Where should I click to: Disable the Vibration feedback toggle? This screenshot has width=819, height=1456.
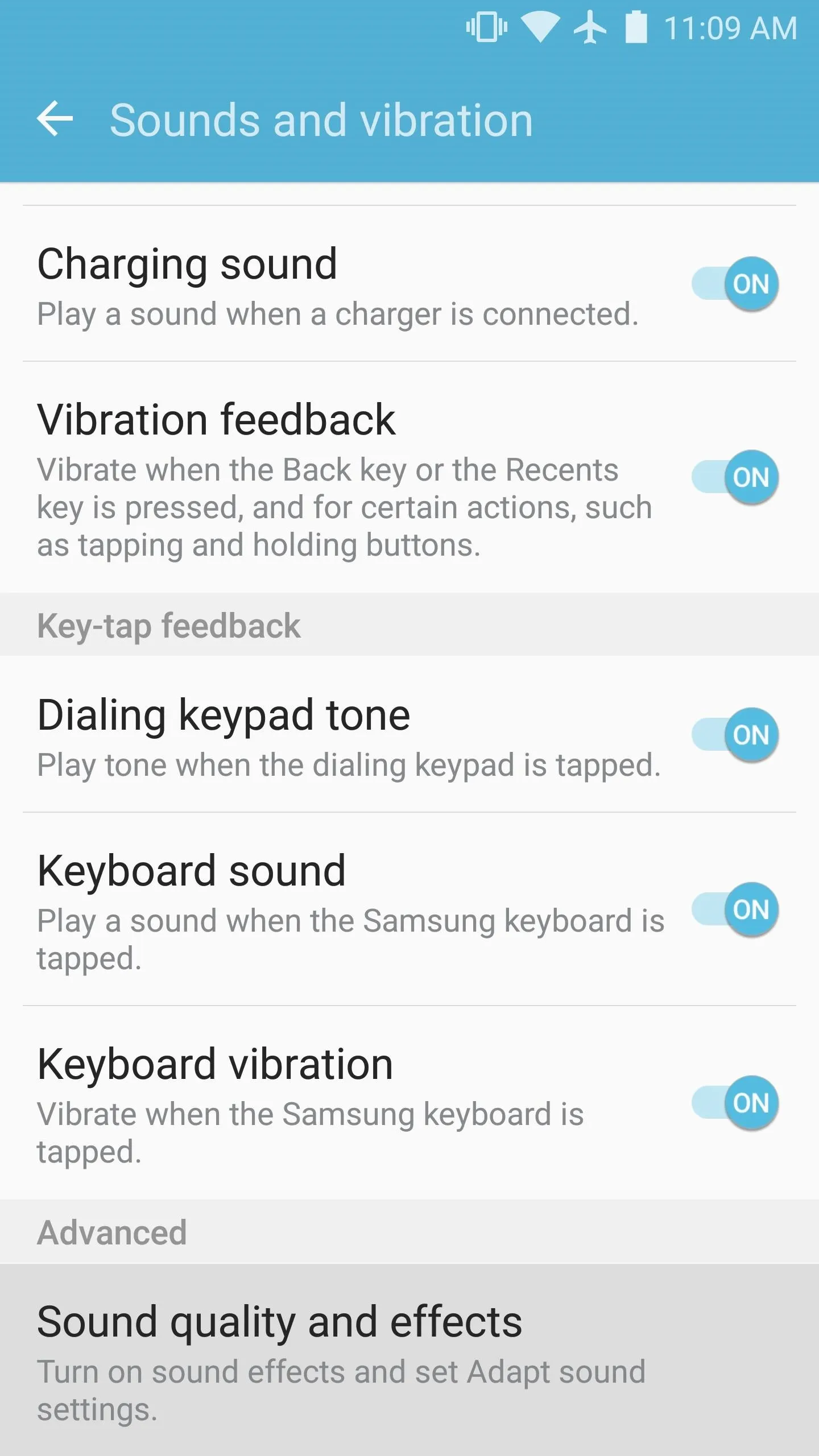(735, 477)
